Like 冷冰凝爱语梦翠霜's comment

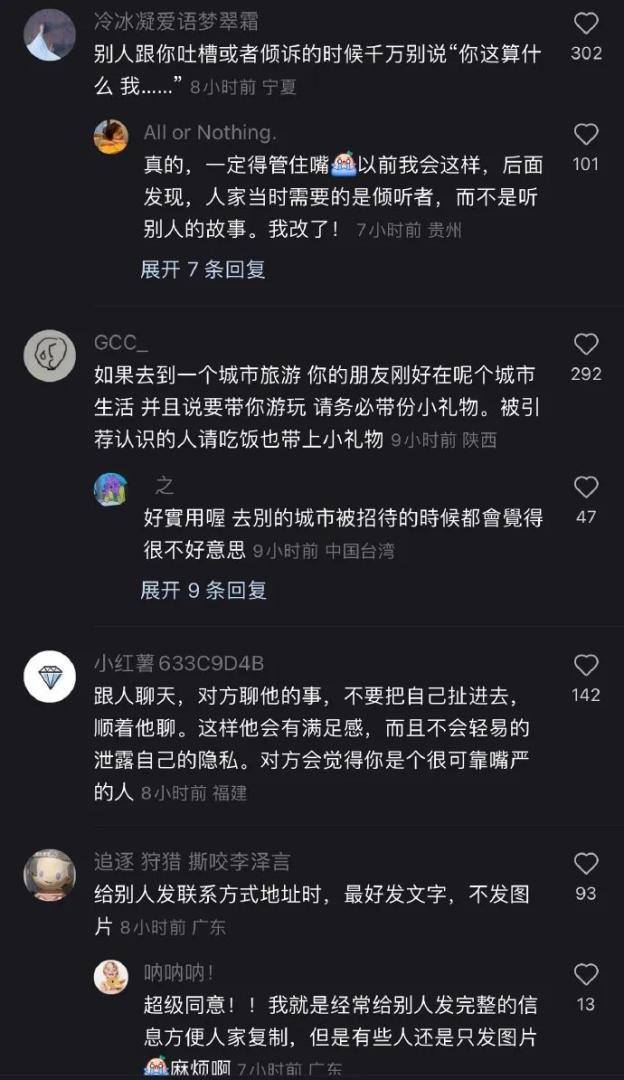tap(586, 25)
